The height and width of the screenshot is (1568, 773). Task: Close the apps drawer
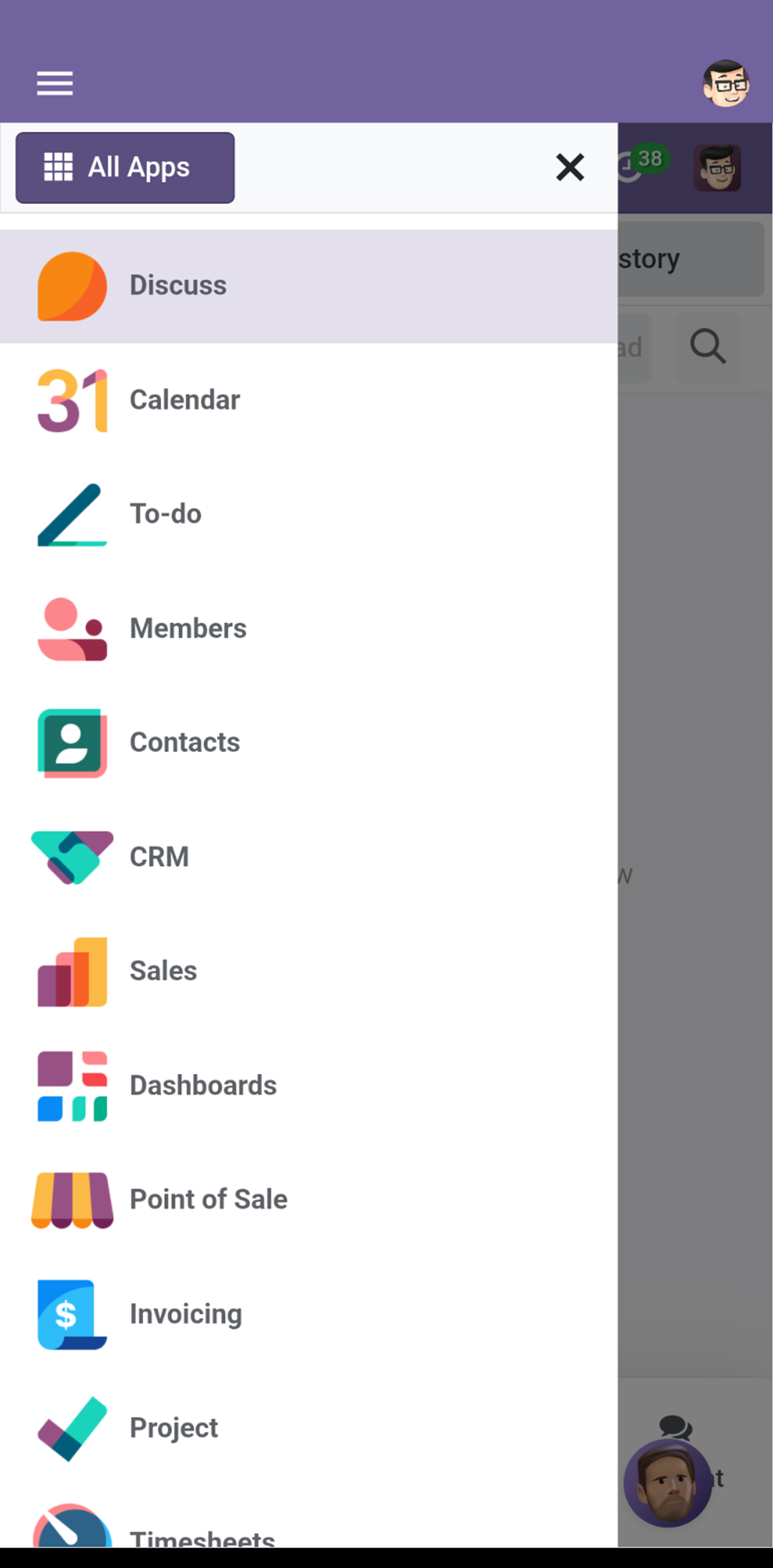click(570, 168)
